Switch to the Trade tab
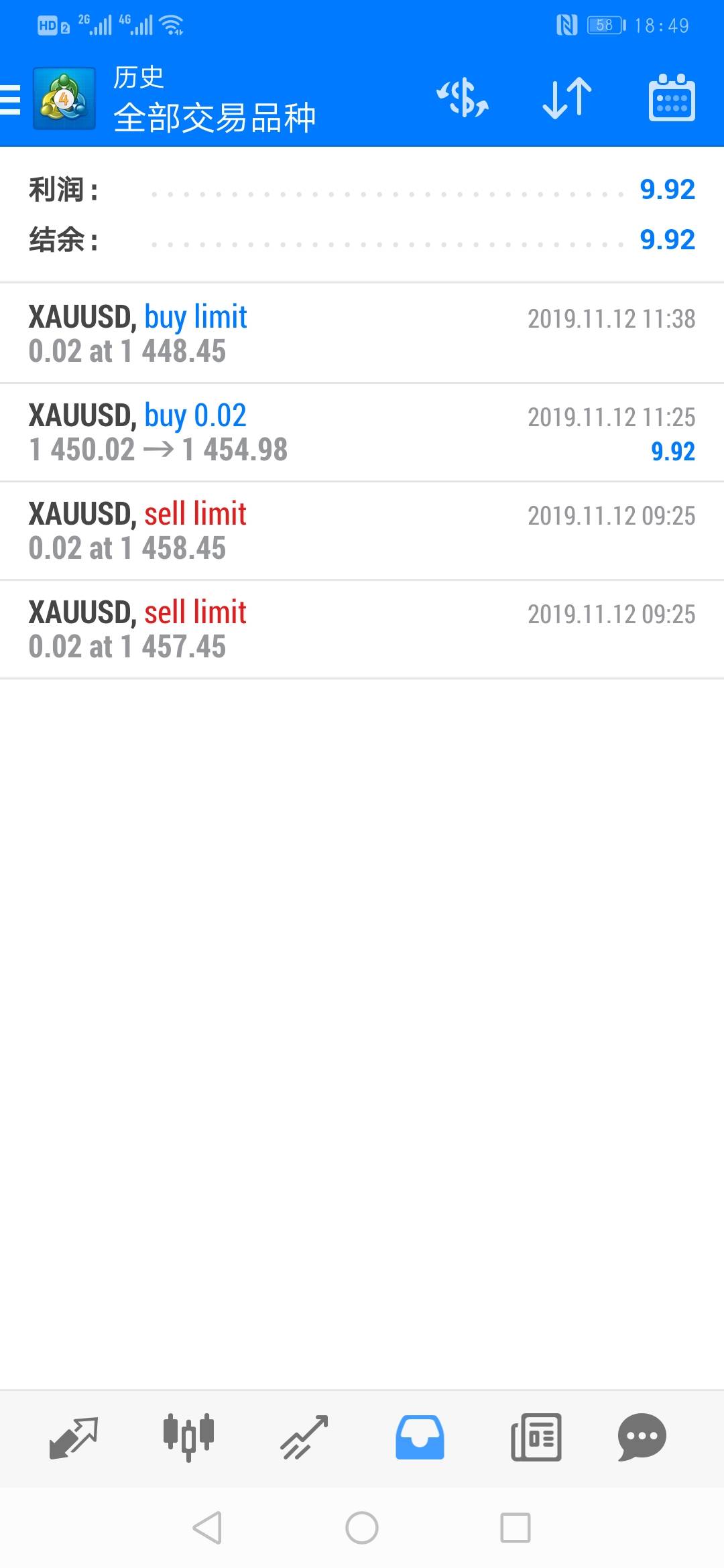This screenshot has height=1568, width=724. [x=304, y=1437]
